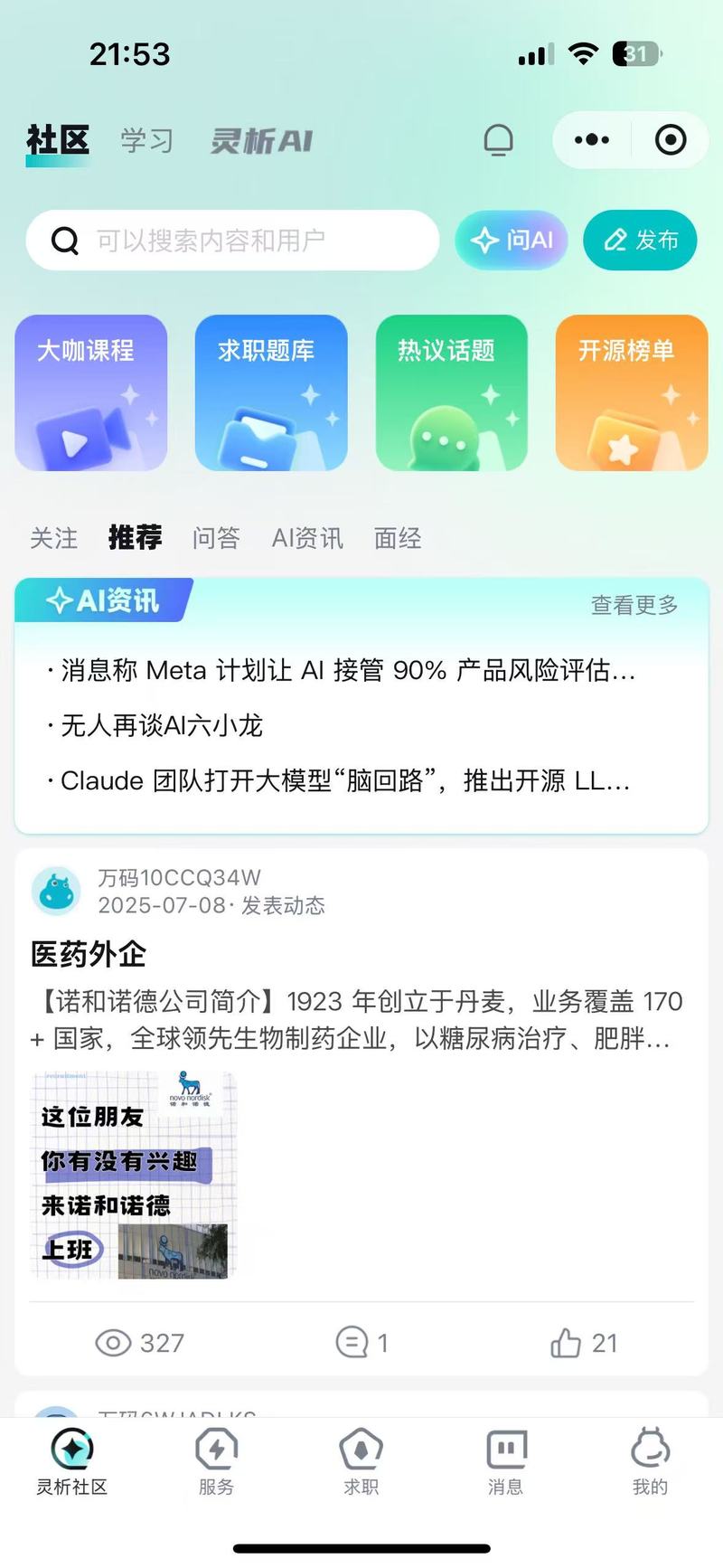723x1568 pixels.
Task: Select the 问答 feed tab
Action: (x=216, y=538)
